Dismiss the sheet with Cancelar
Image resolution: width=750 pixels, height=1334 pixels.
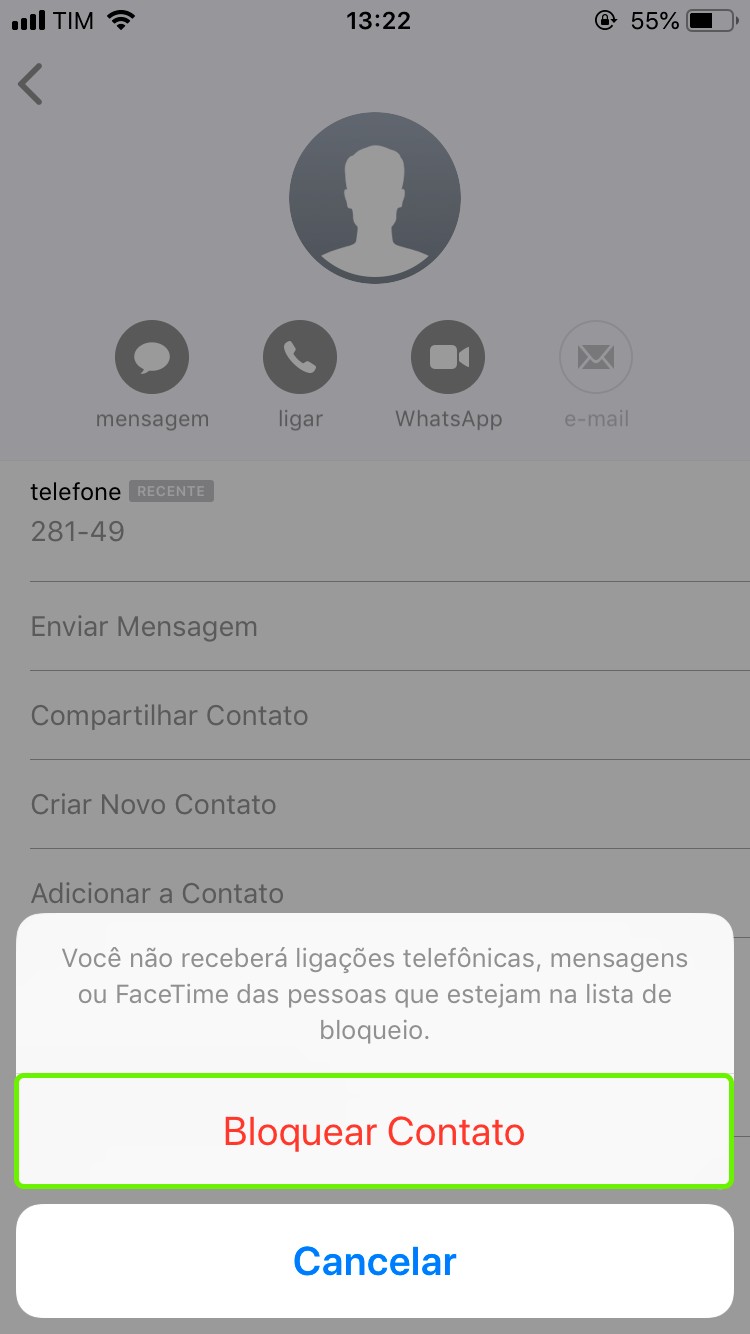tap(374, 1261)
